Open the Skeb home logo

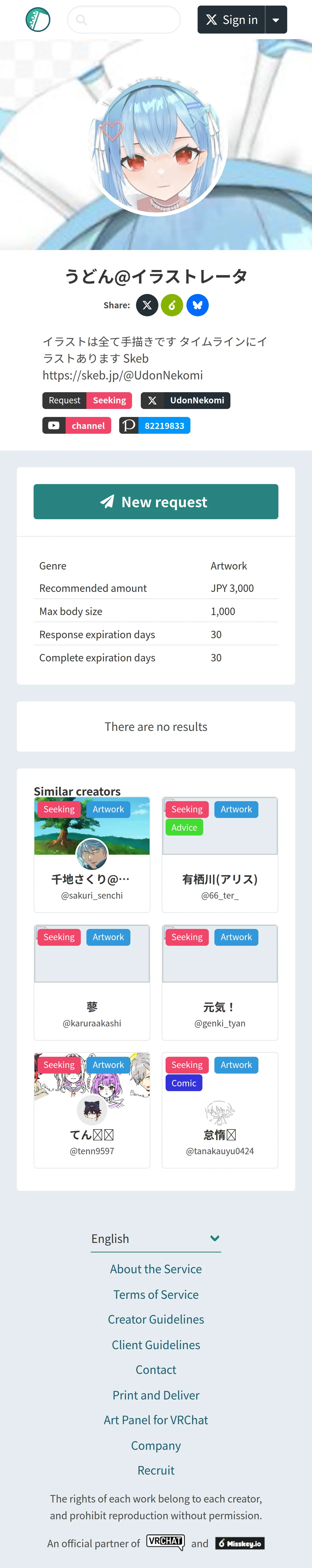point(38,20)
